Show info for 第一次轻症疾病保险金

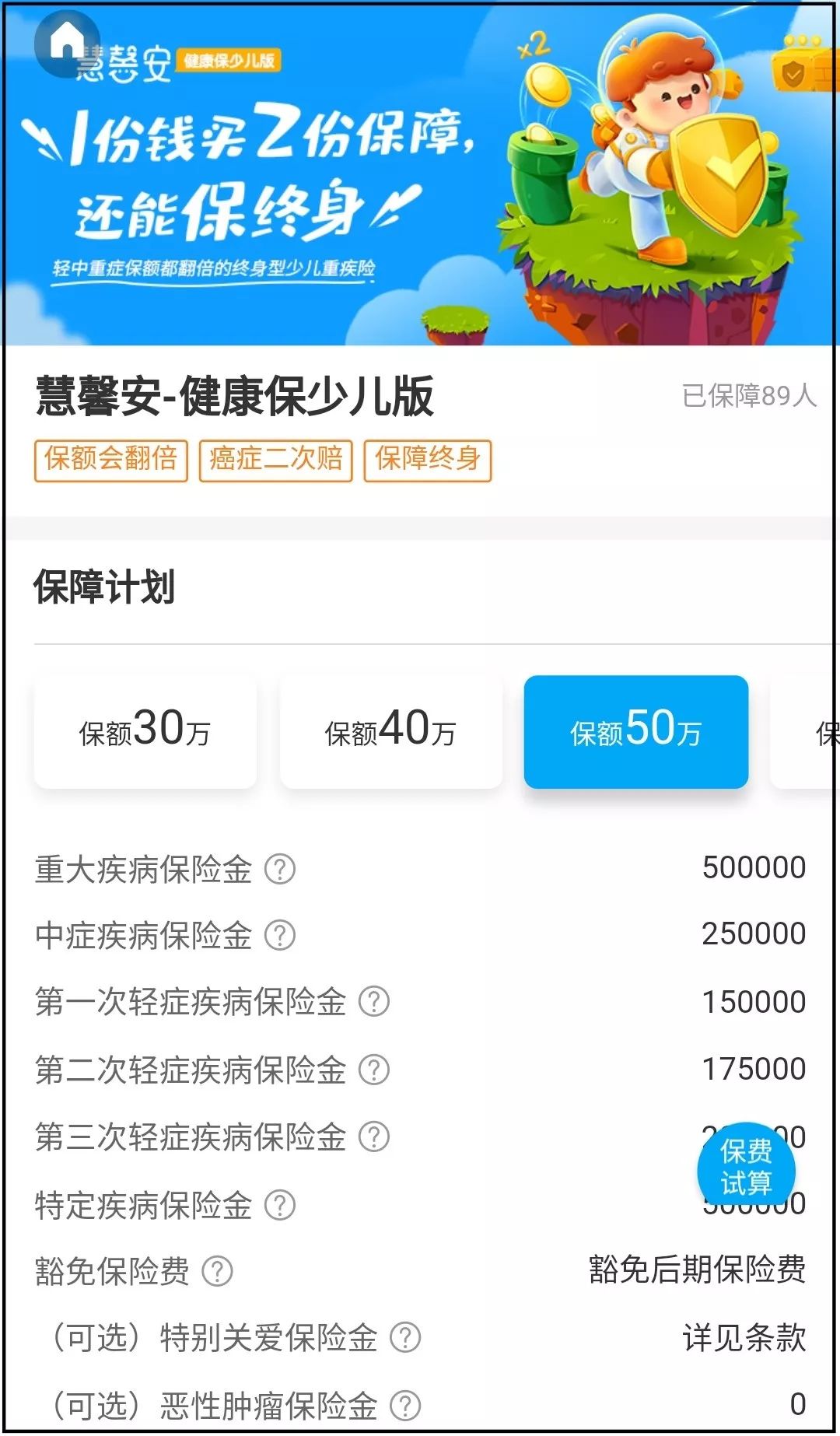pyautogui.click(x=373, y=1002)
